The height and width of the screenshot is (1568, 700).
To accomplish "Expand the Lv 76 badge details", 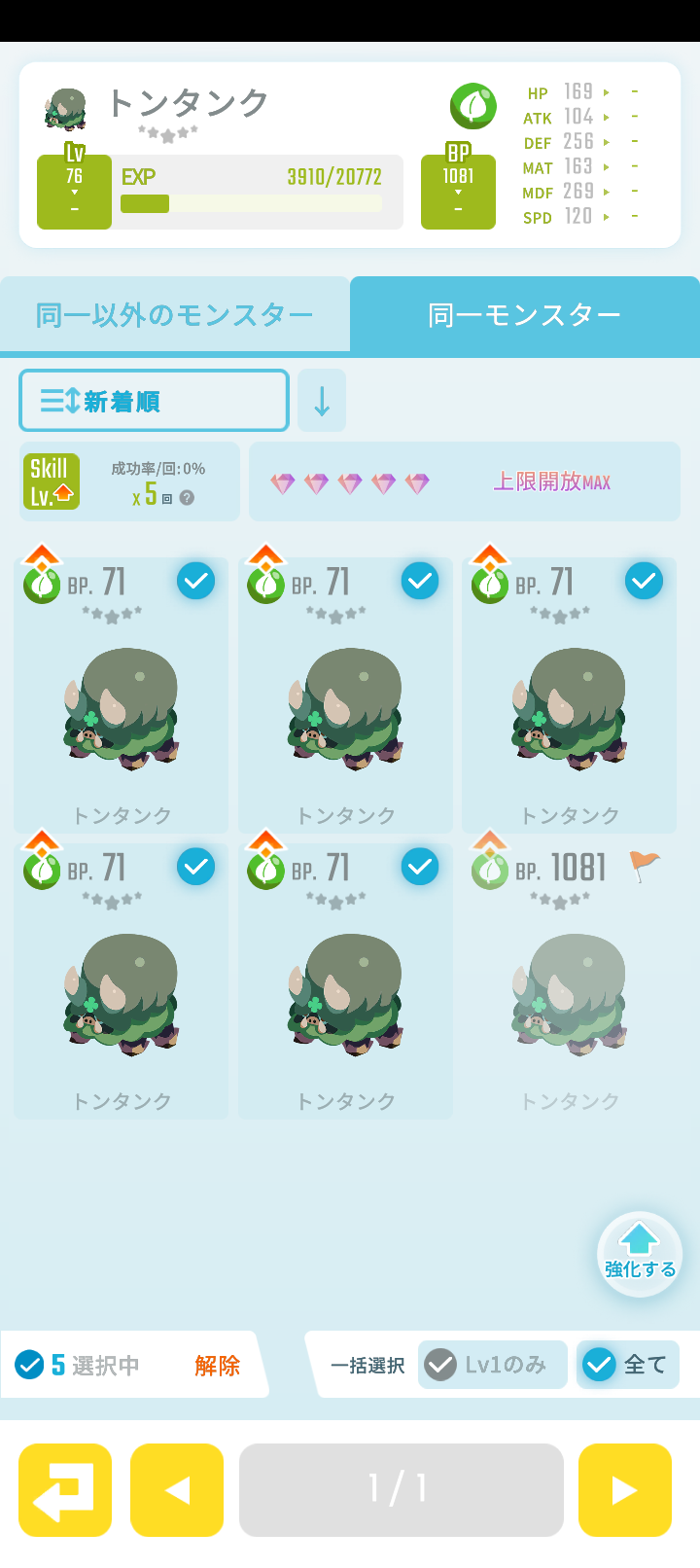I will tap(74, 190).
